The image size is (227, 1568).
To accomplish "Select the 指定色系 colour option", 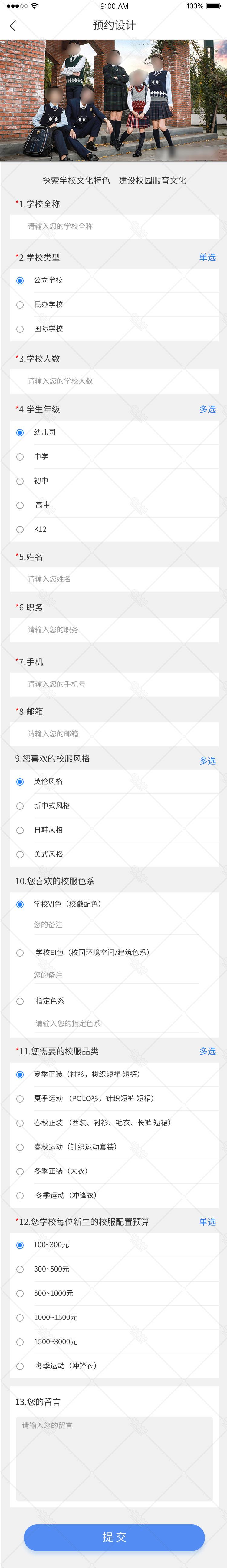I will (20, 1002).
